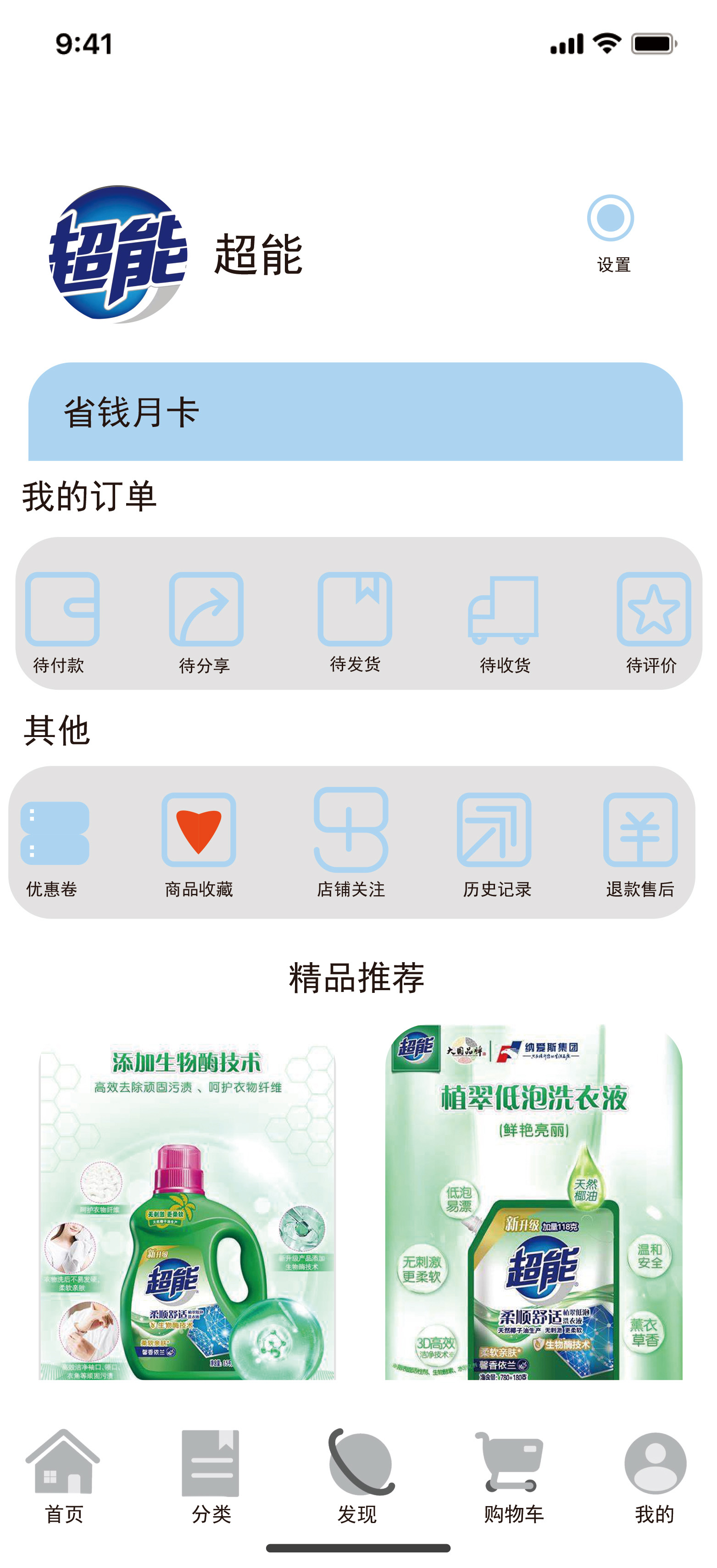Switch to the 首页 tab

(x=63, y=1476)
